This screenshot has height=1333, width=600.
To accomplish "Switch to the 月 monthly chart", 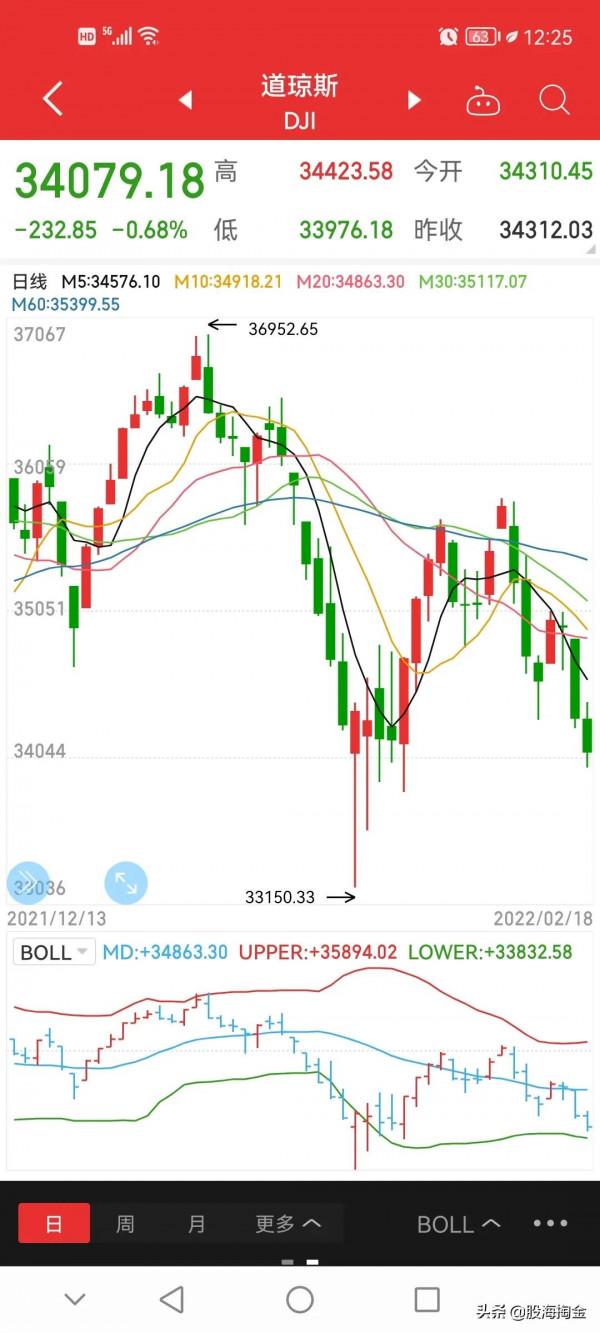I will point(197,1223).
